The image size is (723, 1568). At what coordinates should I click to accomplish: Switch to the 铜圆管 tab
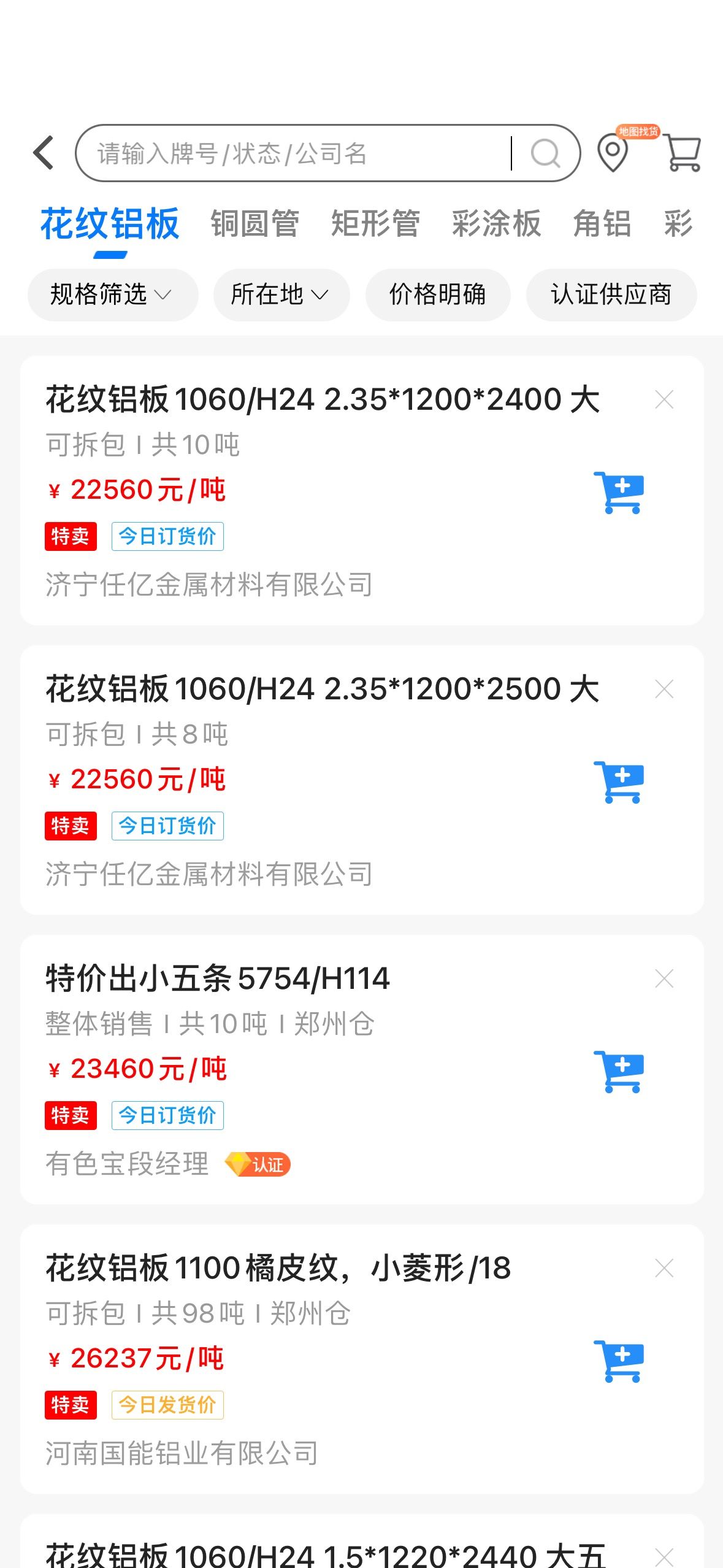254,223
